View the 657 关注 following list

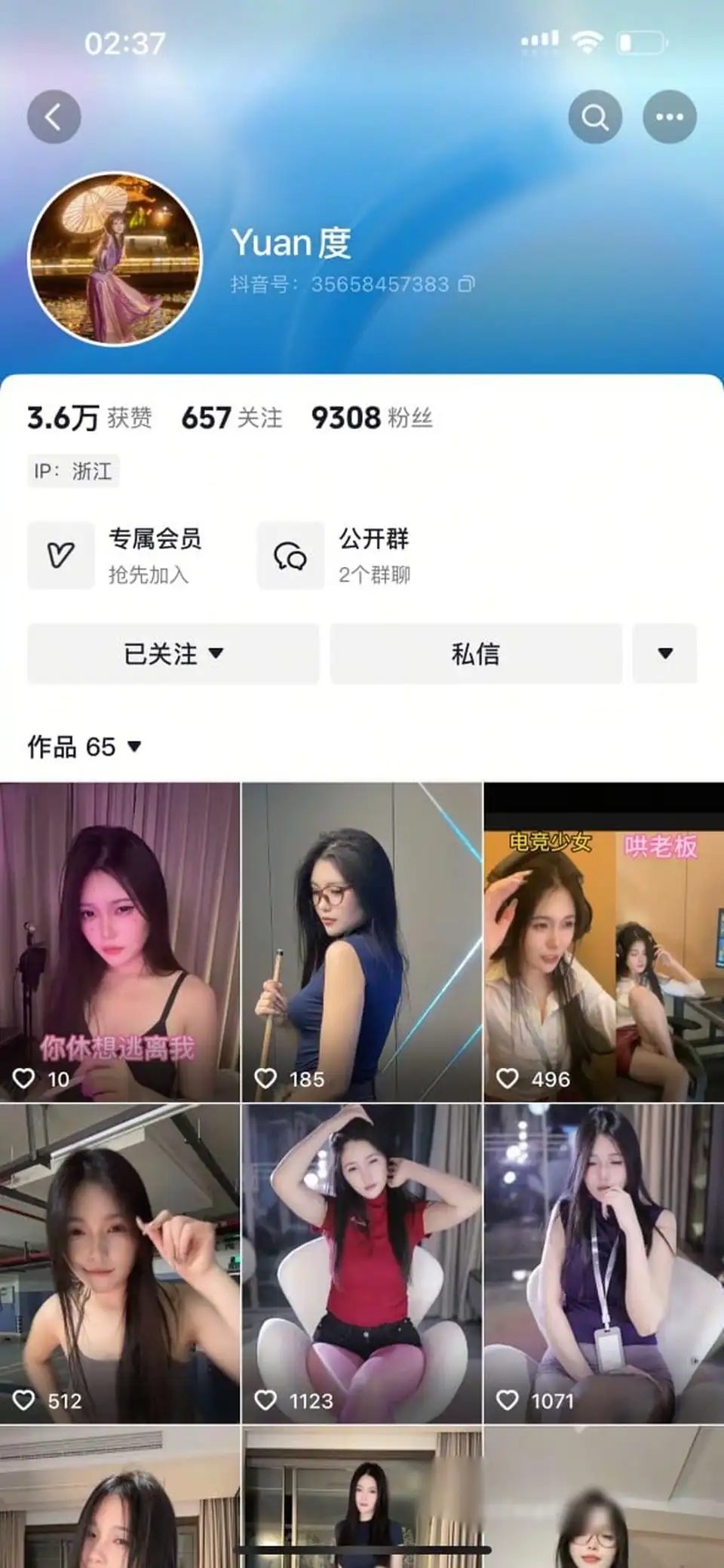pyautogui.click(x=232, y=418)
